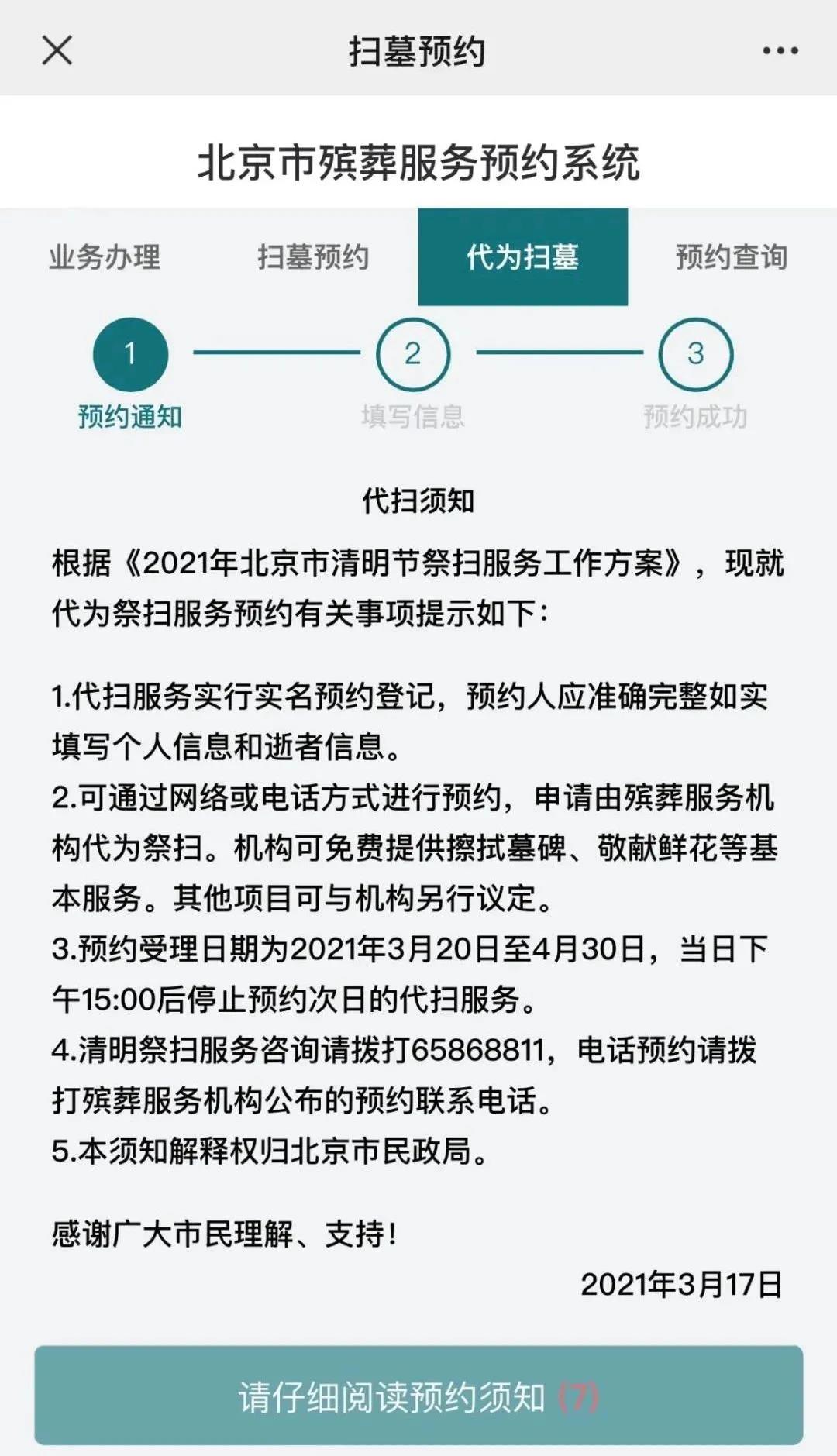Open the three-dot overflow menu

780,51
